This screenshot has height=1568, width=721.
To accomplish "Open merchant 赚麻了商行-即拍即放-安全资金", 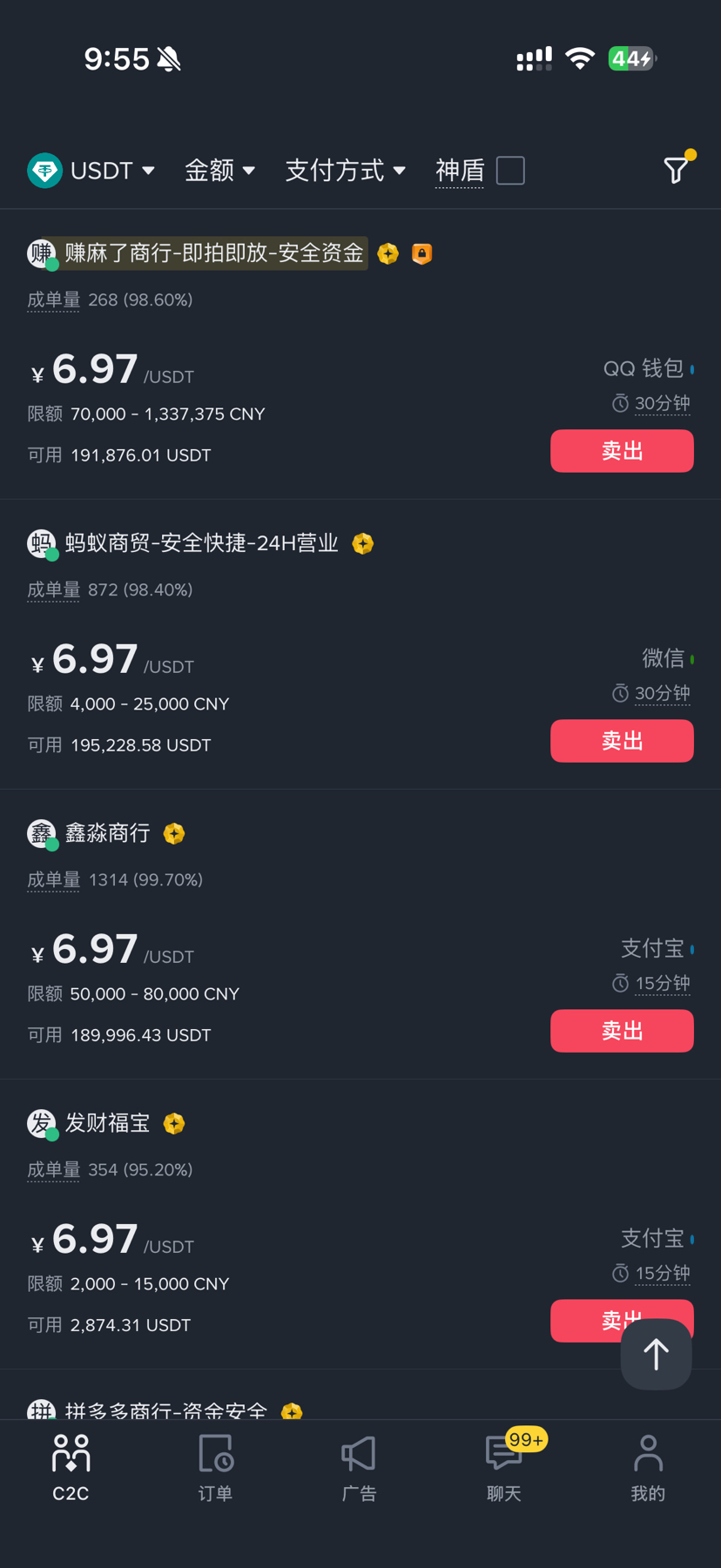I will (213, 253).
